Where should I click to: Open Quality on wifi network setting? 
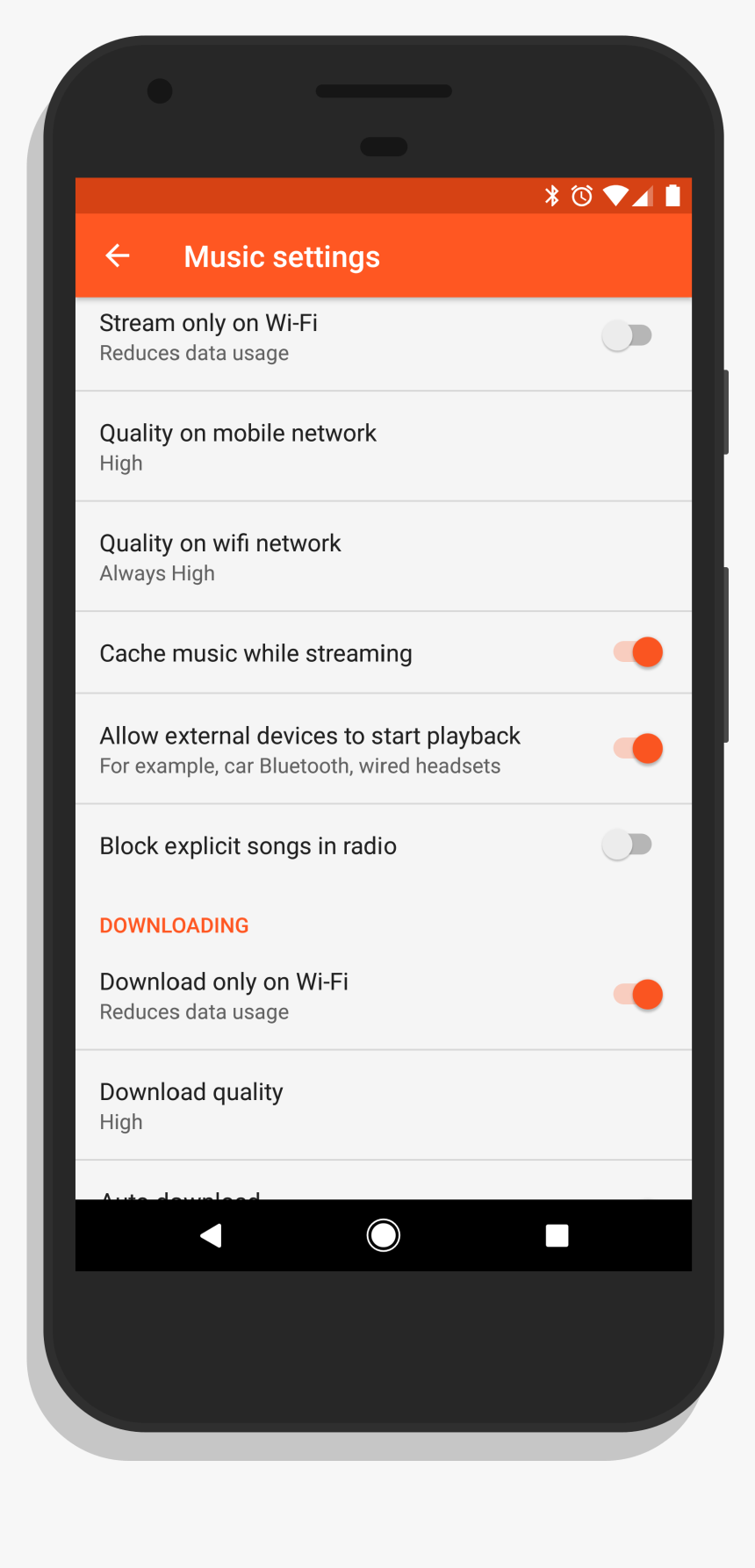coord(383,557)
